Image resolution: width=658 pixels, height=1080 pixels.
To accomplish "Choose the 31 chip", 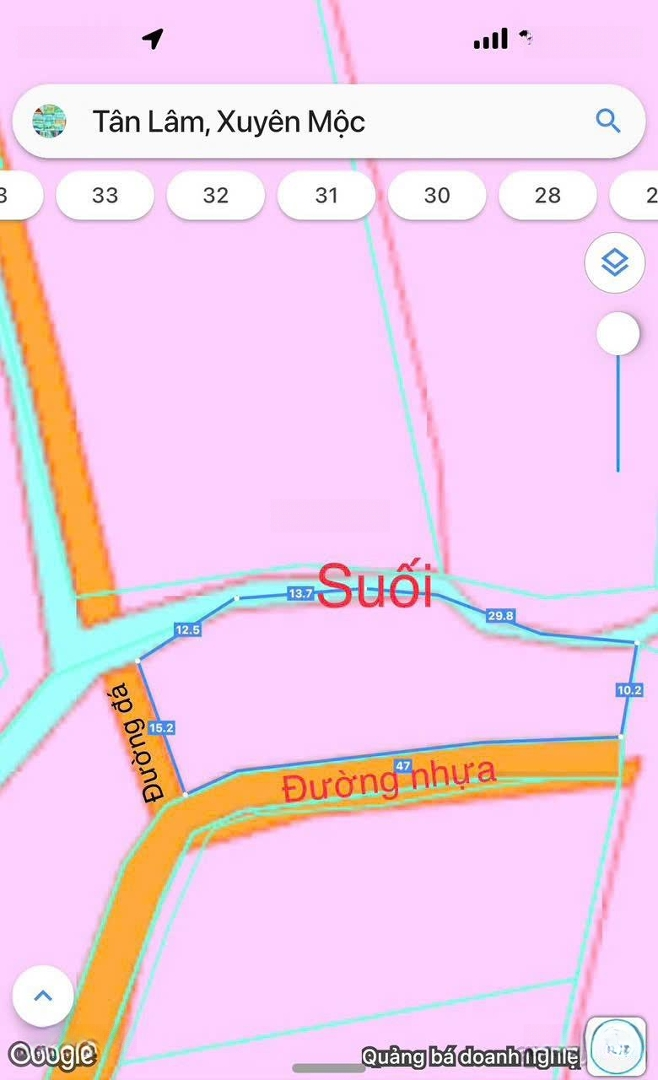I will [x=327, y=196].
